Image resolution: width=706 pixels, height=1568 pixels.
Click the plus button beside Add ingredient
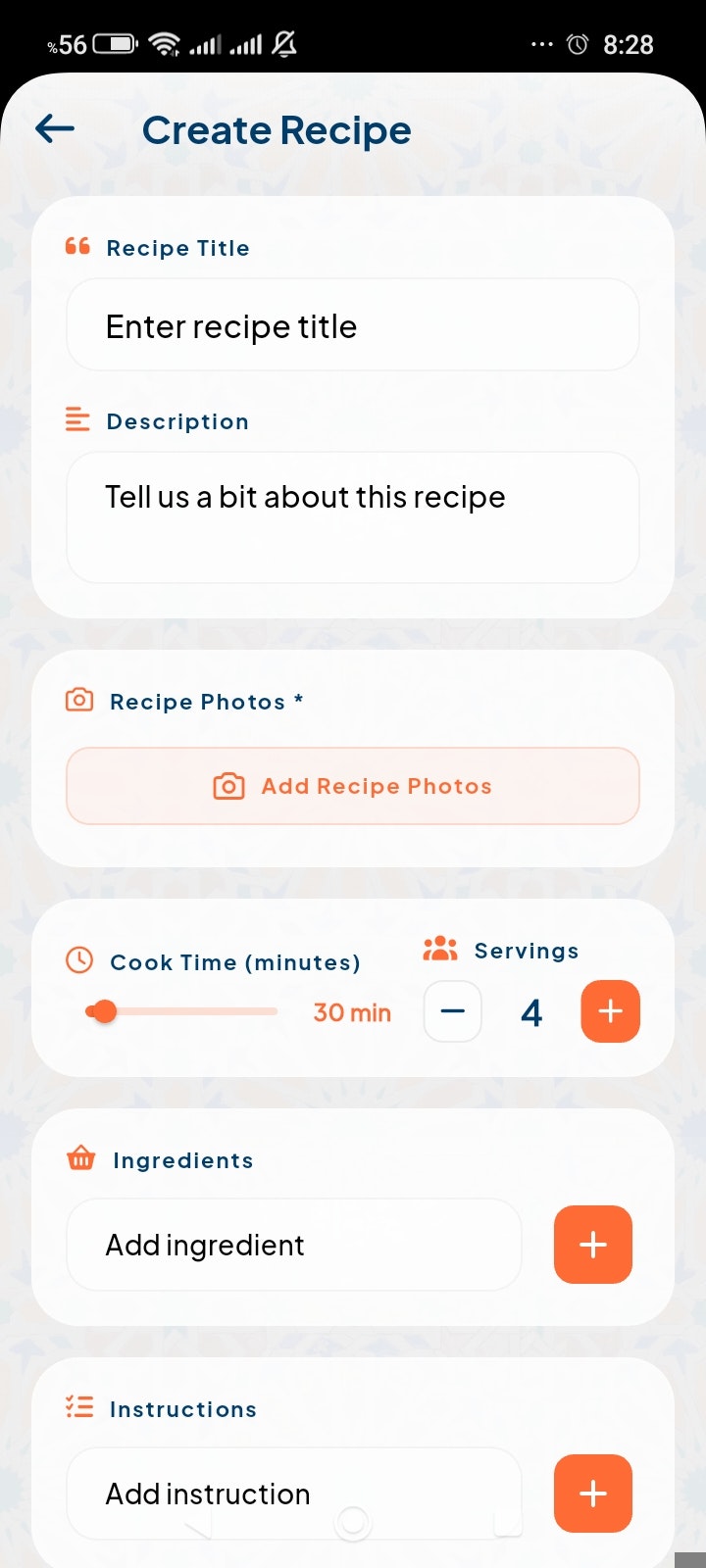[x=592, y=1245]
